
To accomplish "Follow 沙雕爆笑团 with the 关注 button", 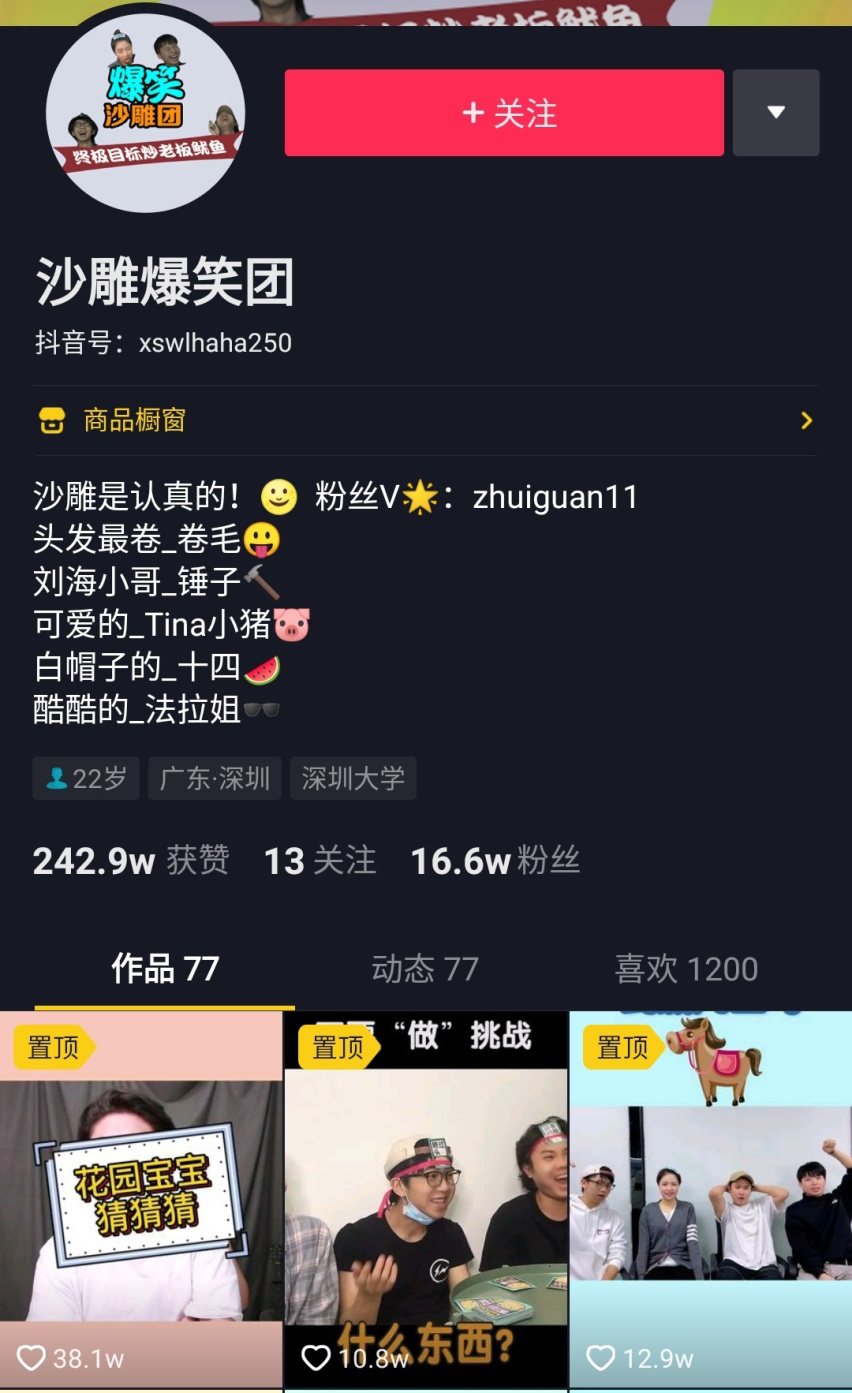I will 504,113.
